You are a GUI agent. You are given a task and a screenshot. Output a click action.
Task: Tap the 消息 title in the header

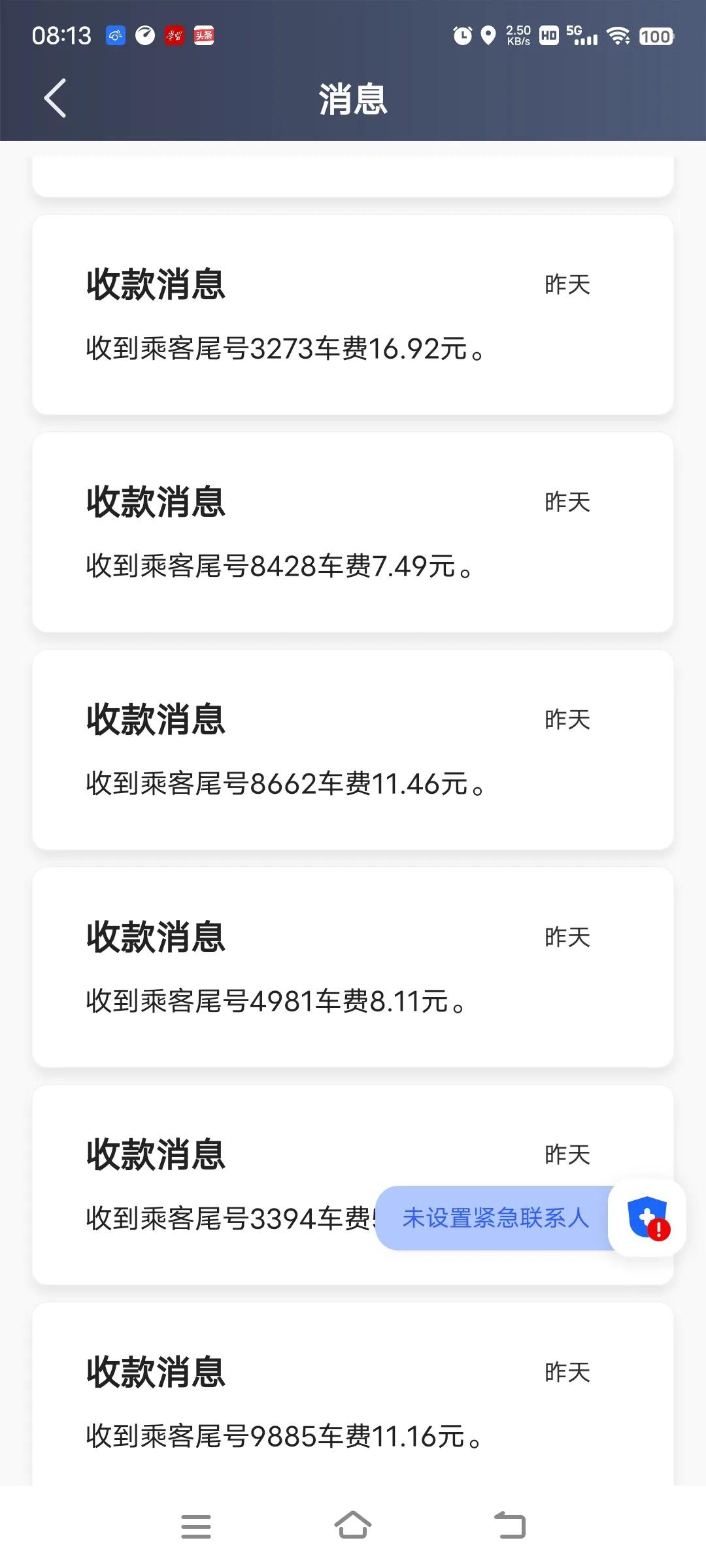click(x=353, y=101)
